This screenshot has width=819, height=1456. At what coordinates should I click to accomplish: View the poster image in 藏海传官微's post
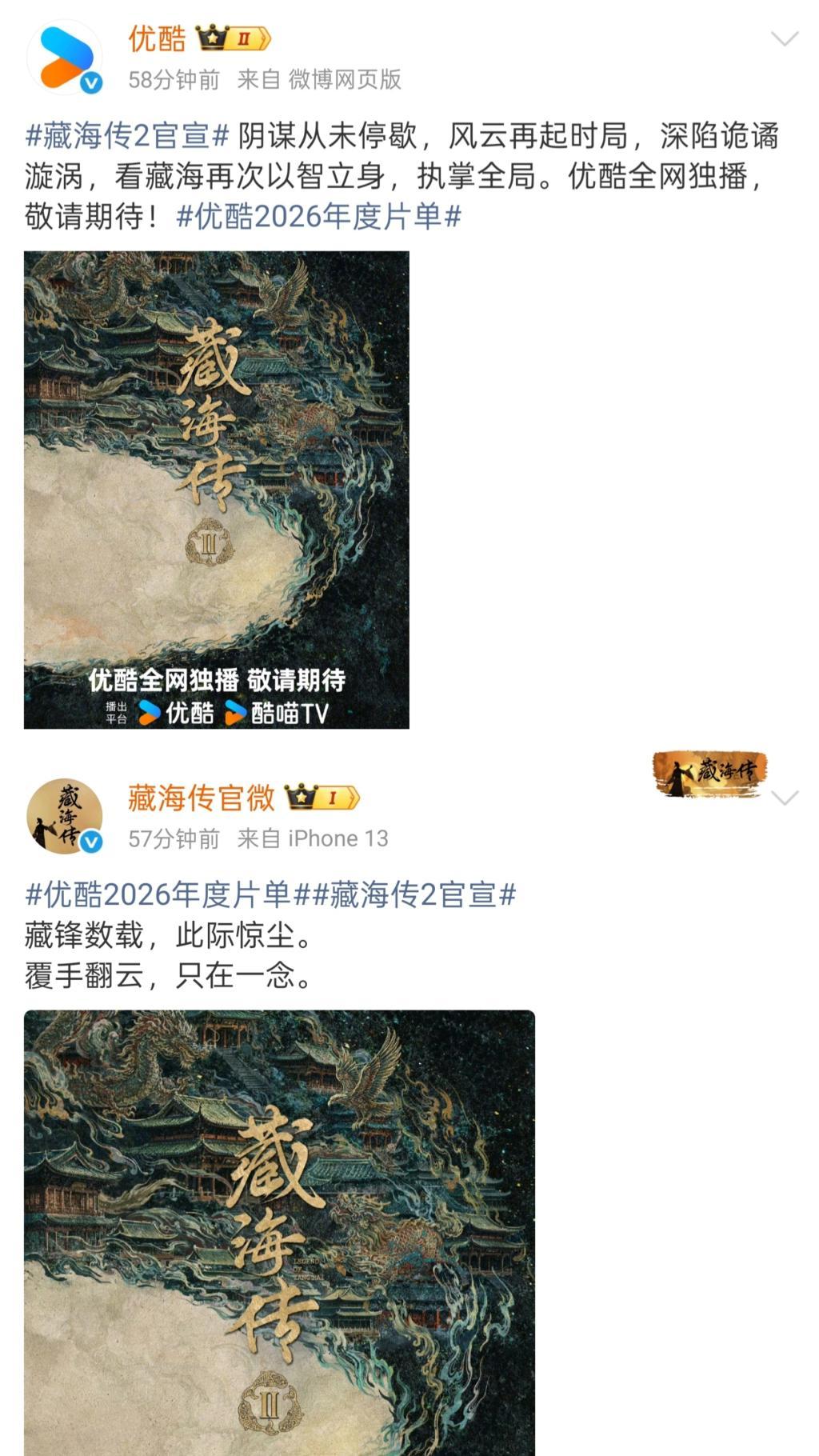[279, 1233]
